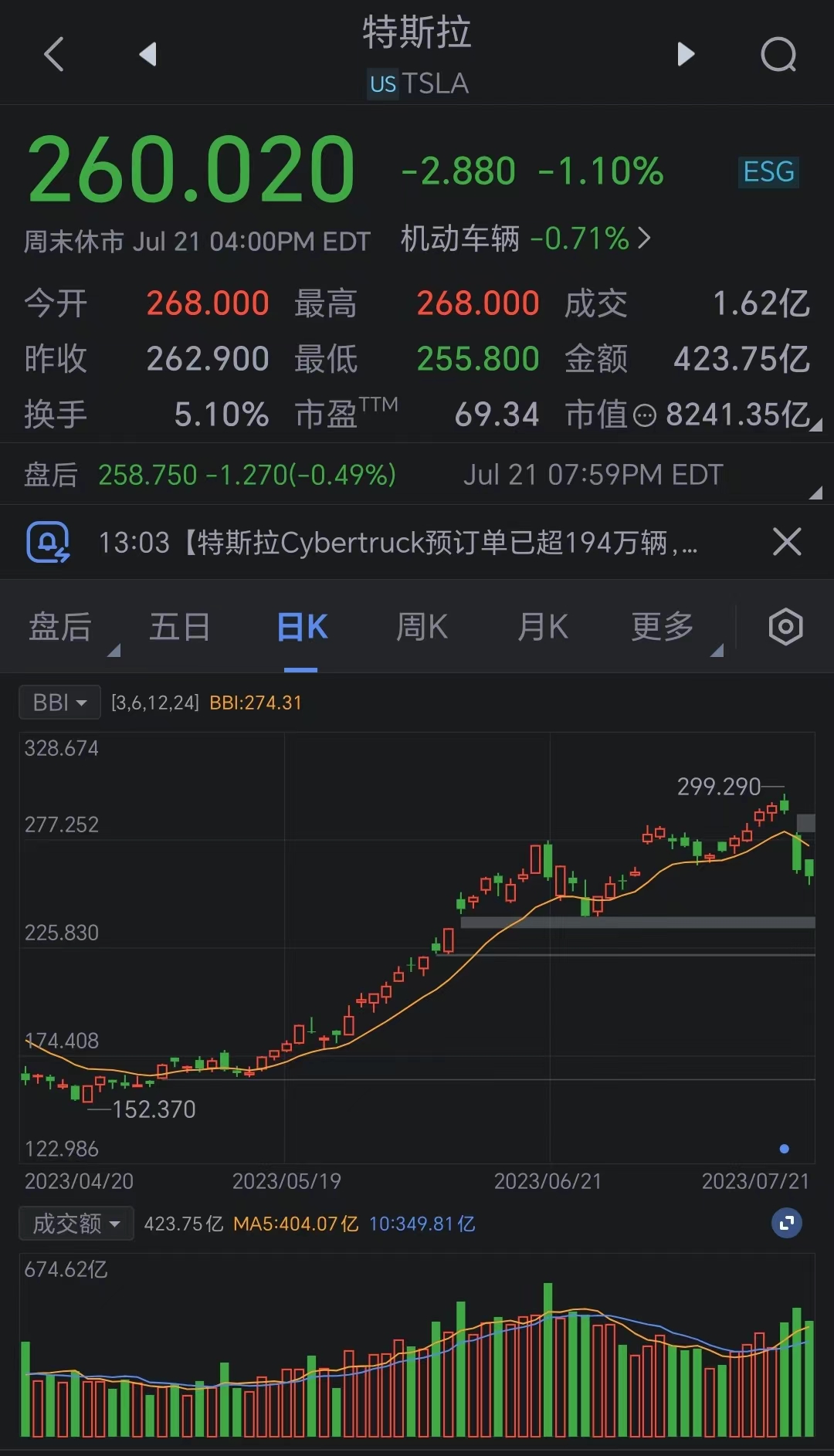Open the 机动车辆 sector link
The image size is (834, 1456).
coord(526,239)
